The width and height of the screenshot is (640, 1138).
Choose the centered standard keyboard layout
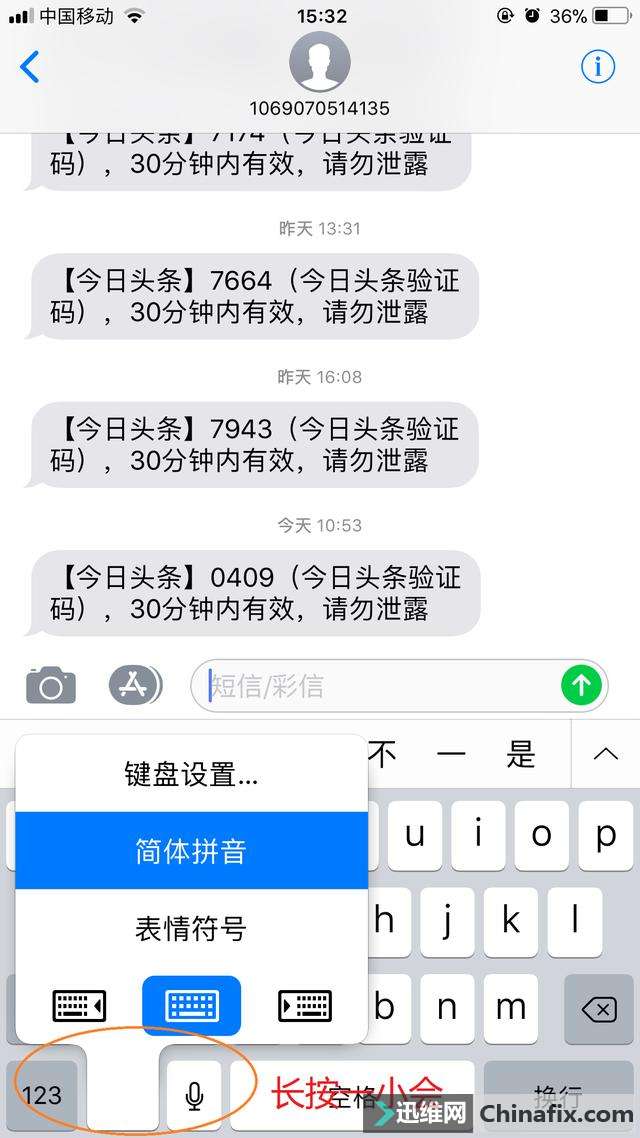[192, 1006]
